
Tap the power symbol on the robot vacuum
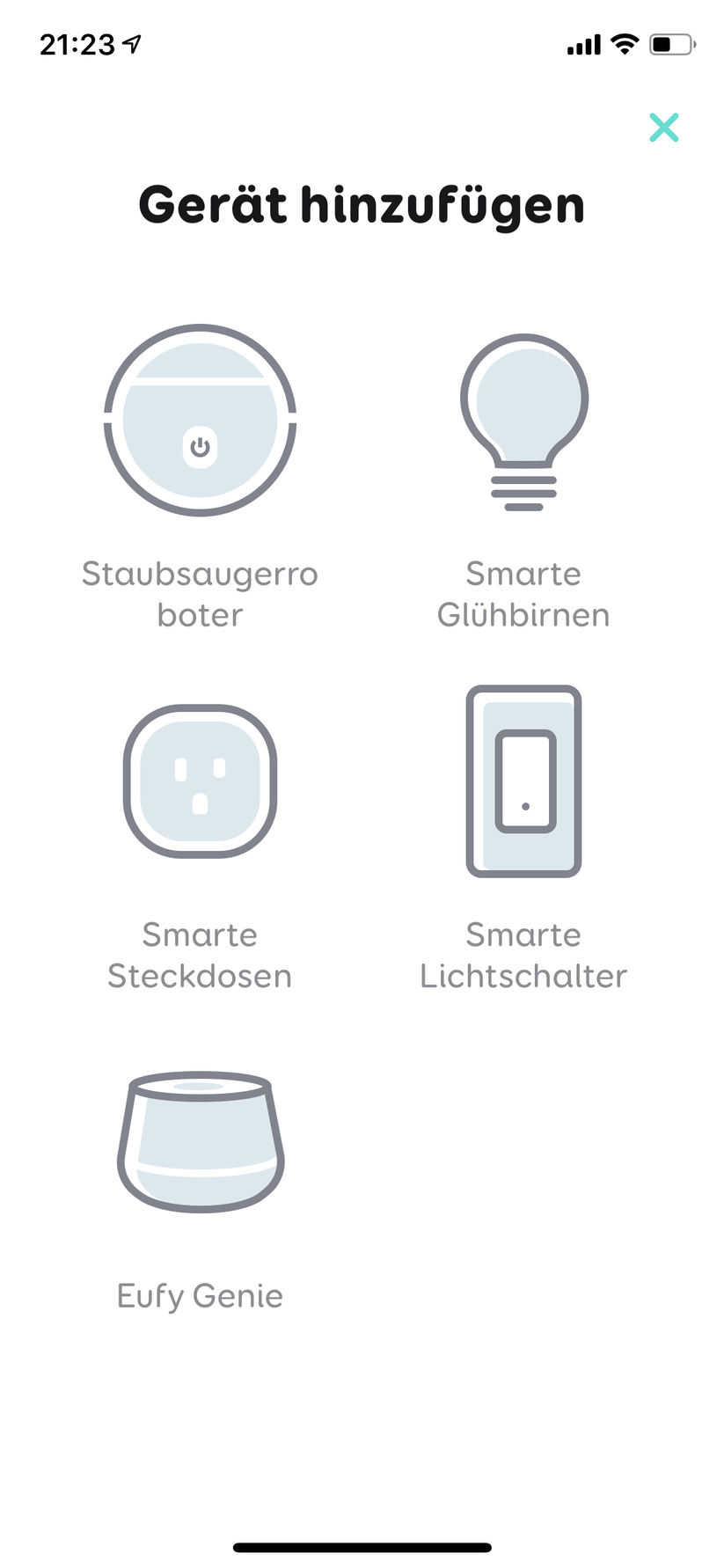pyautogui.click(x=201, y=445)
